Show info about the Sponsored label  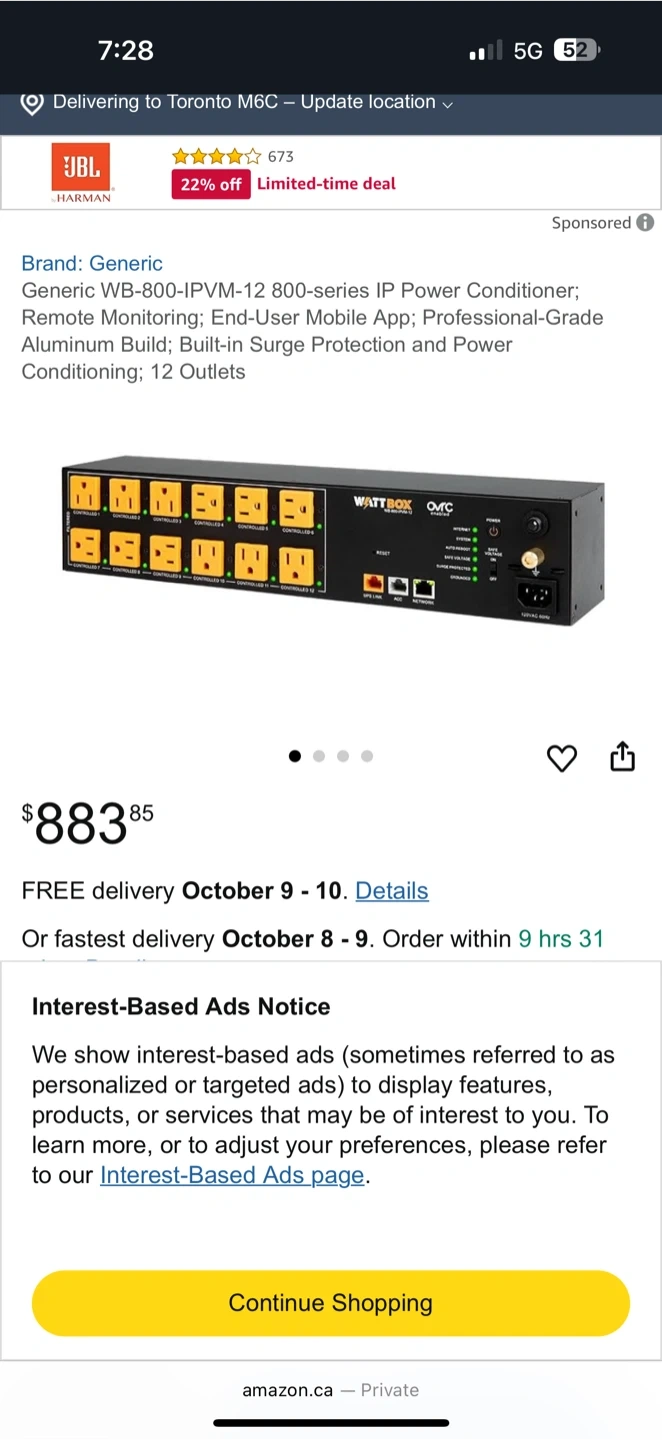coord(645,223)
